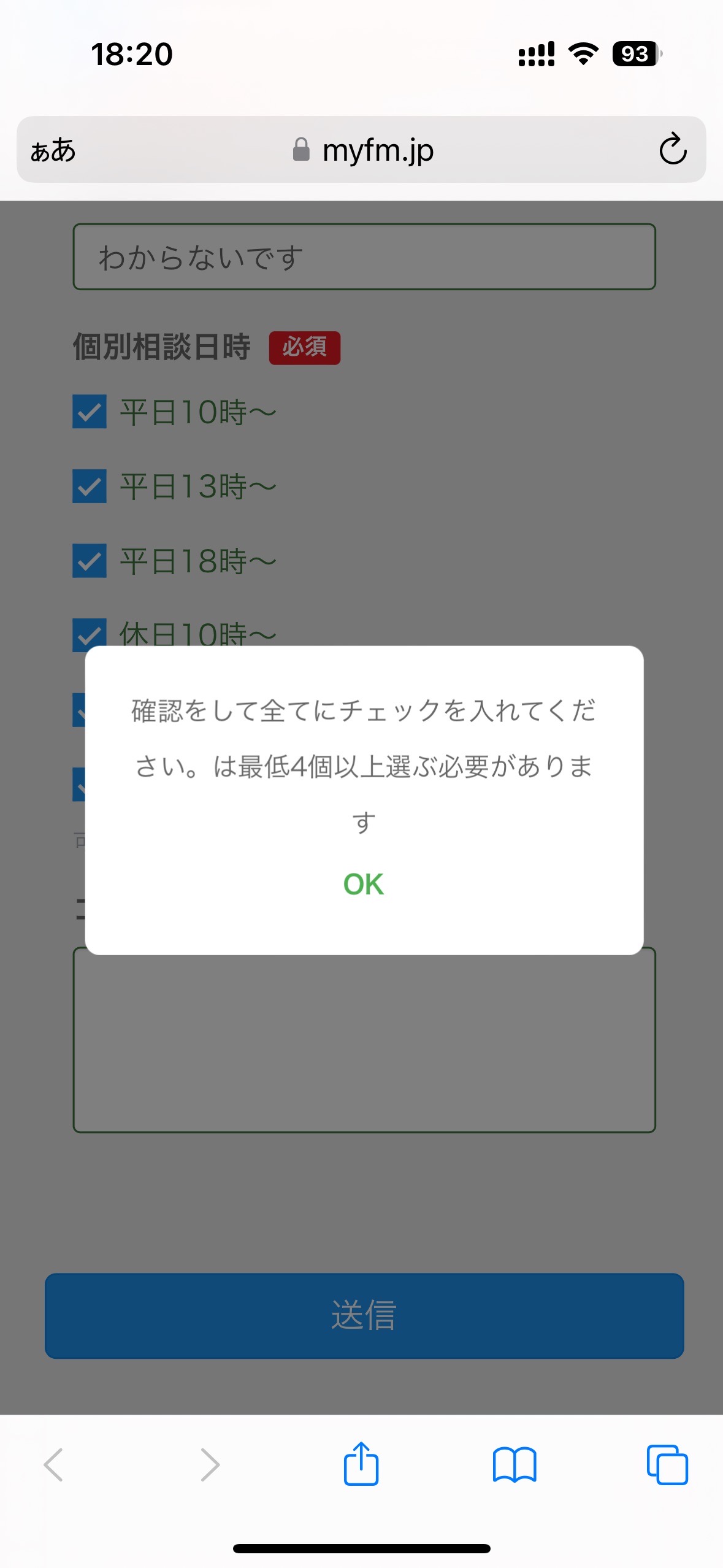This screenshot has width=723, height=1568.
Task: Go back to the previous page
Action: [x=54, y=1465]
